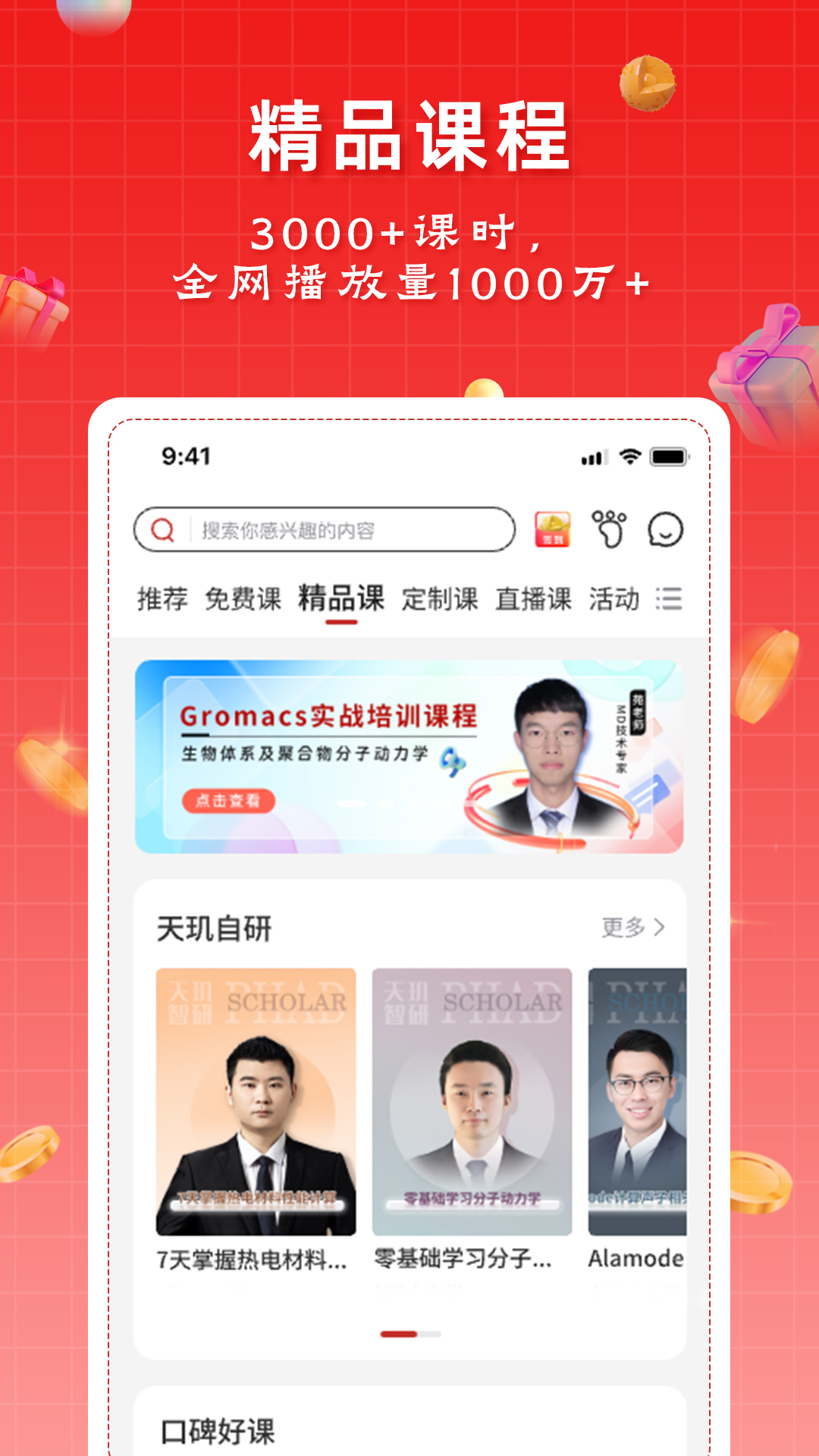The height and width of the screenshot is (1456, 819).
Task: Expand the chevron next to 更多
Action: (x=659, y=926)
